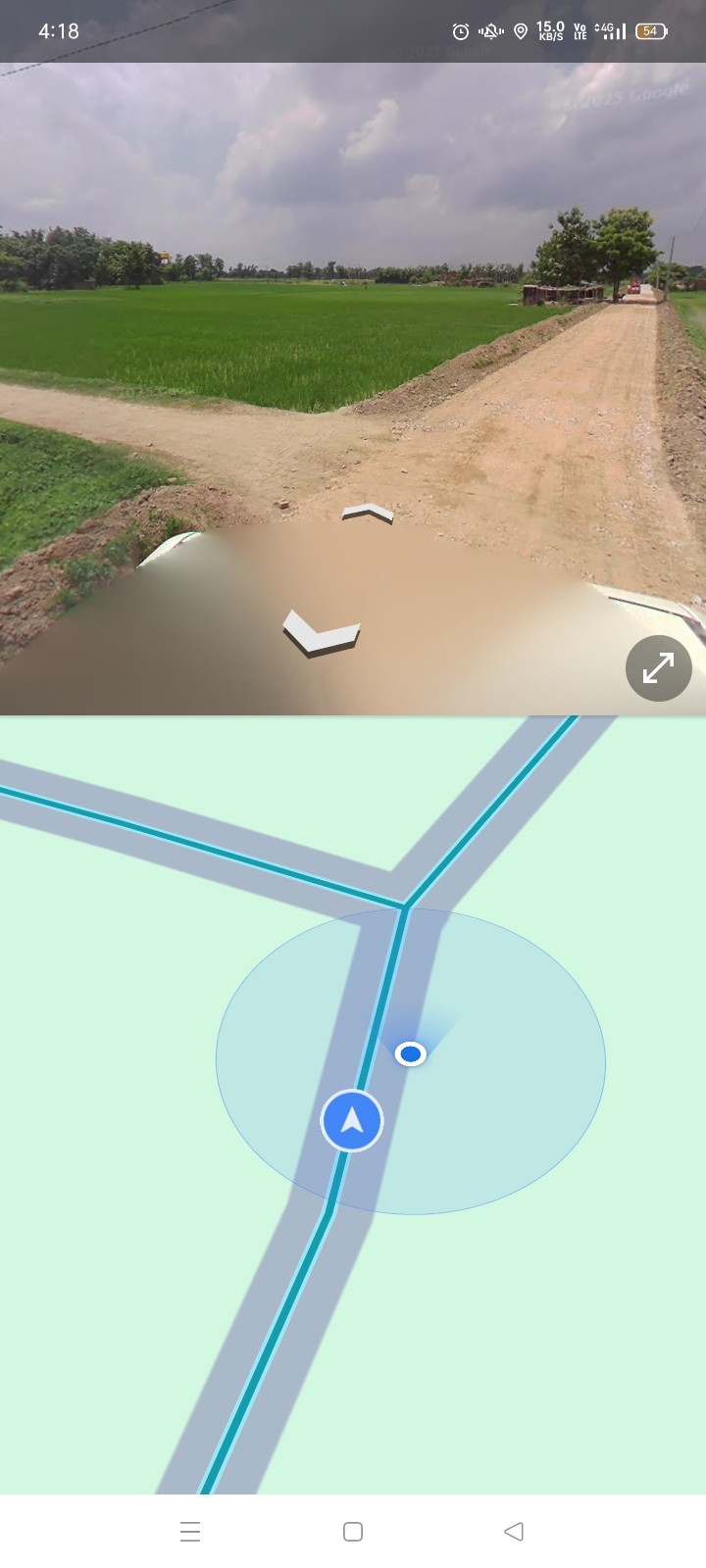Move backward in Street View
706x1568 pixels.
(321, 632)
